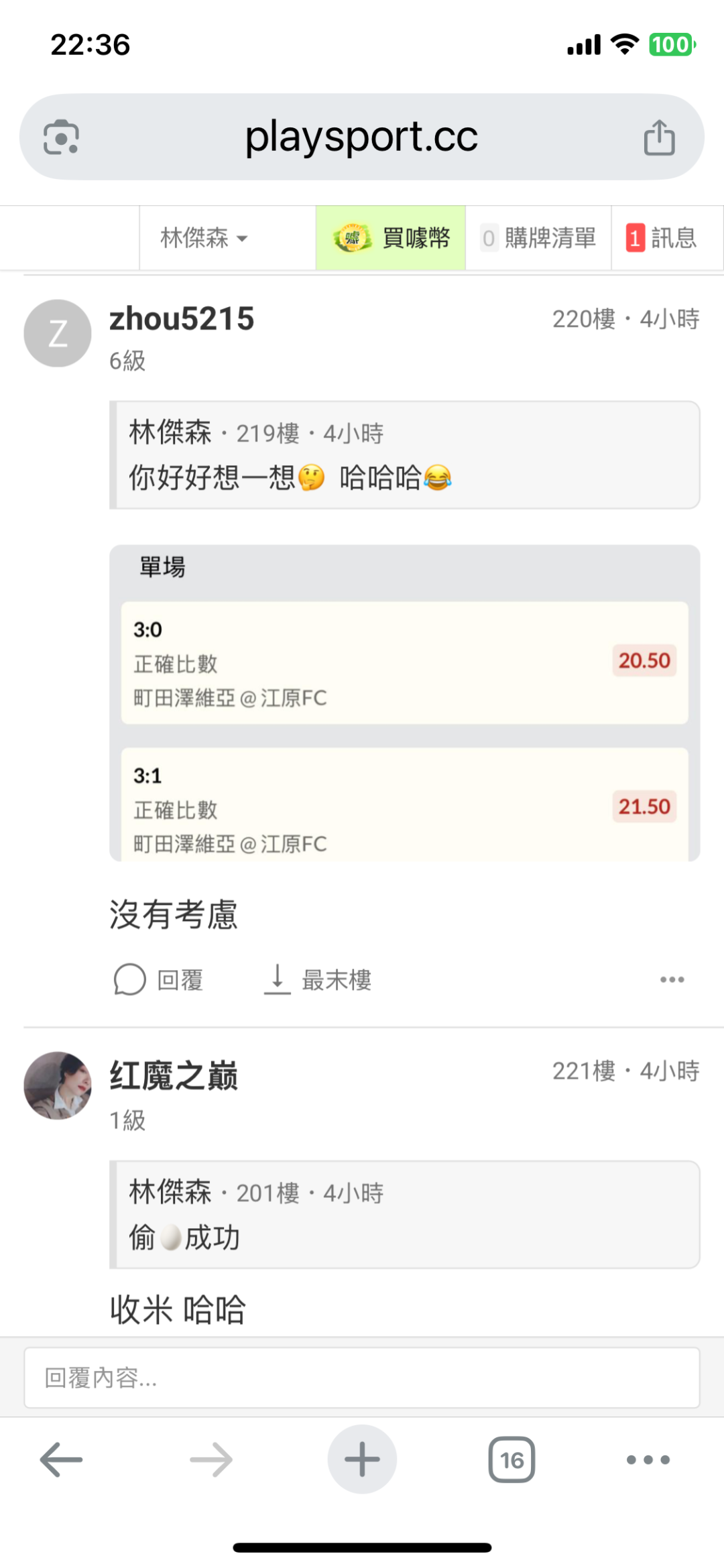Go back to the previous page
This screenshot has width=724, height=1568.
pos(61,1459)
